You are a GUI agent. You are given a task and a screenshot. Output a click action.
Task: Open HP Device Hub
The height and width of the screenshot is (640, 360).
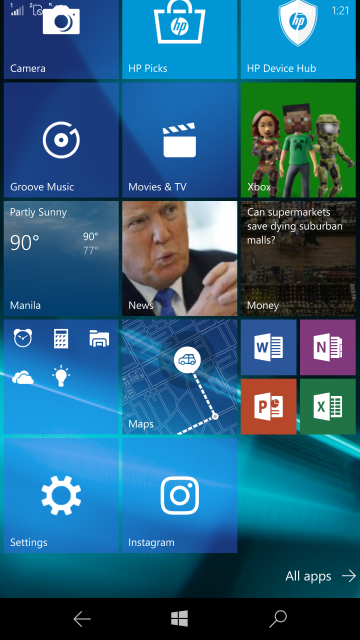click(298, 39)
